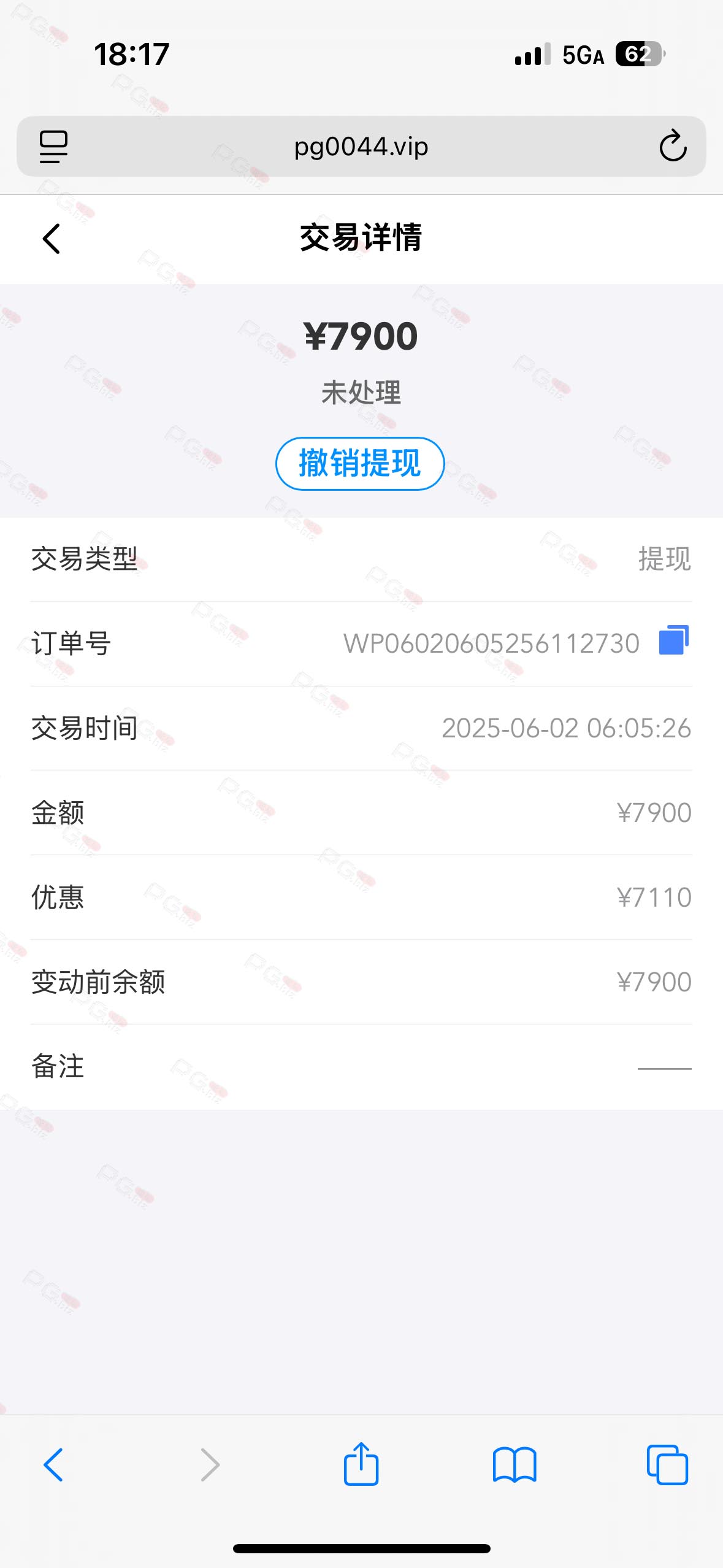Open the page format menu in address bar
Viewport: 723px width, 1568px height.
coord(53,147)
